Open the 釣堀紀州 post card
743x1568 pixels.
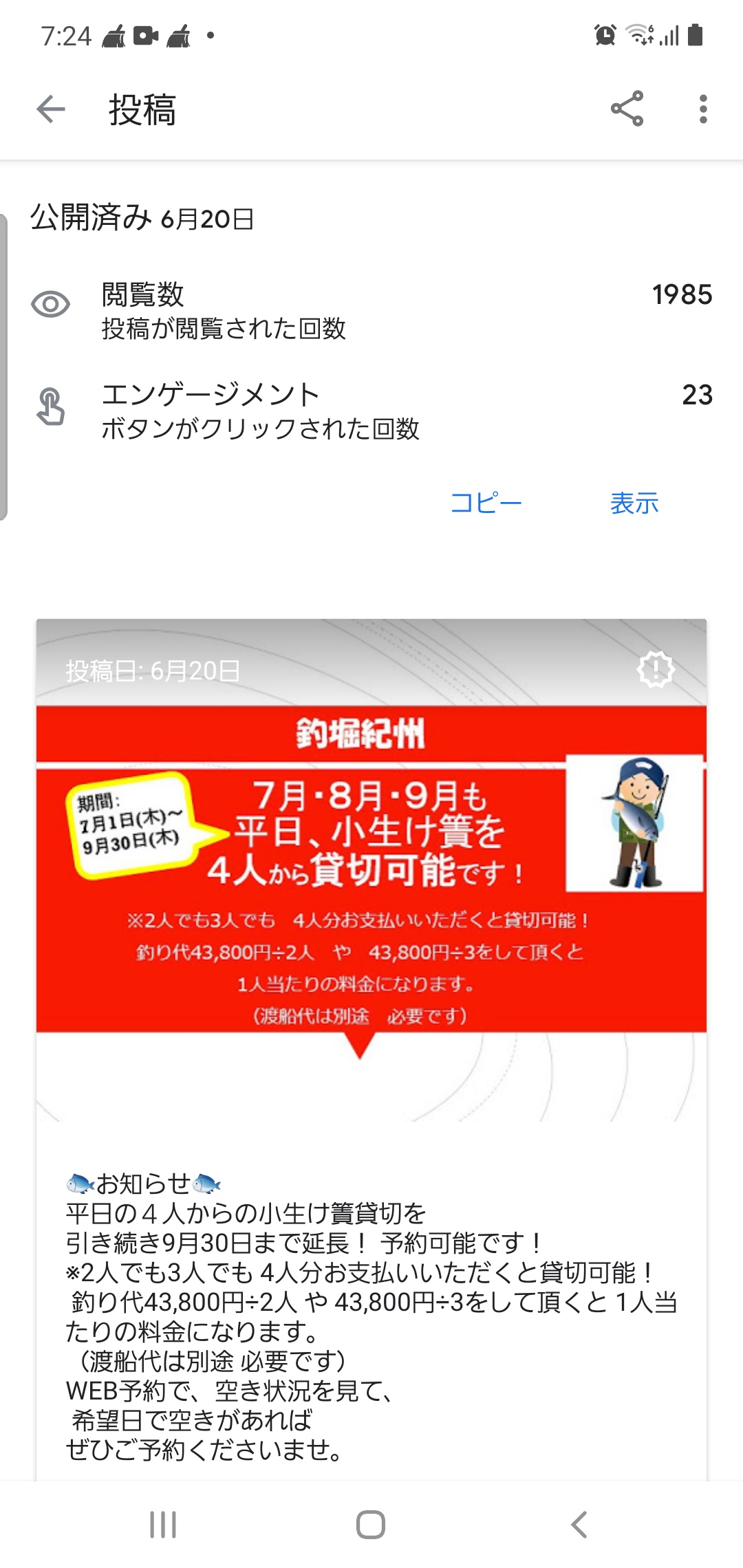371,1049
